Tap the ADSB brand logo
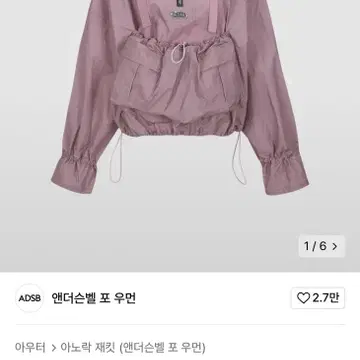The image size is (360, 360). pos(30,298)
